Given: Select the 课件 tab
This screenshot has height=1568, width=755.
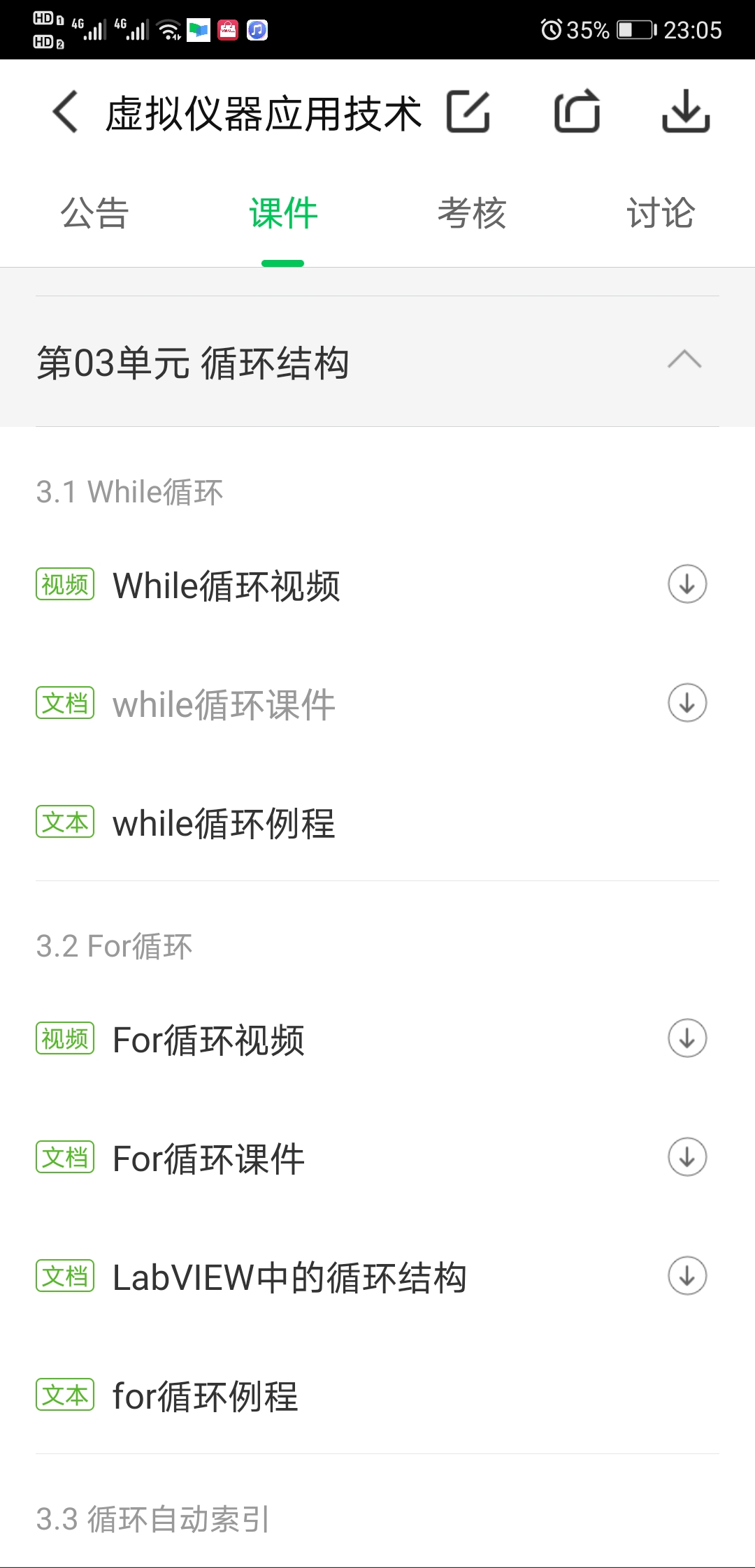Looking at the screenshot, I should click(x=283, y=213).
